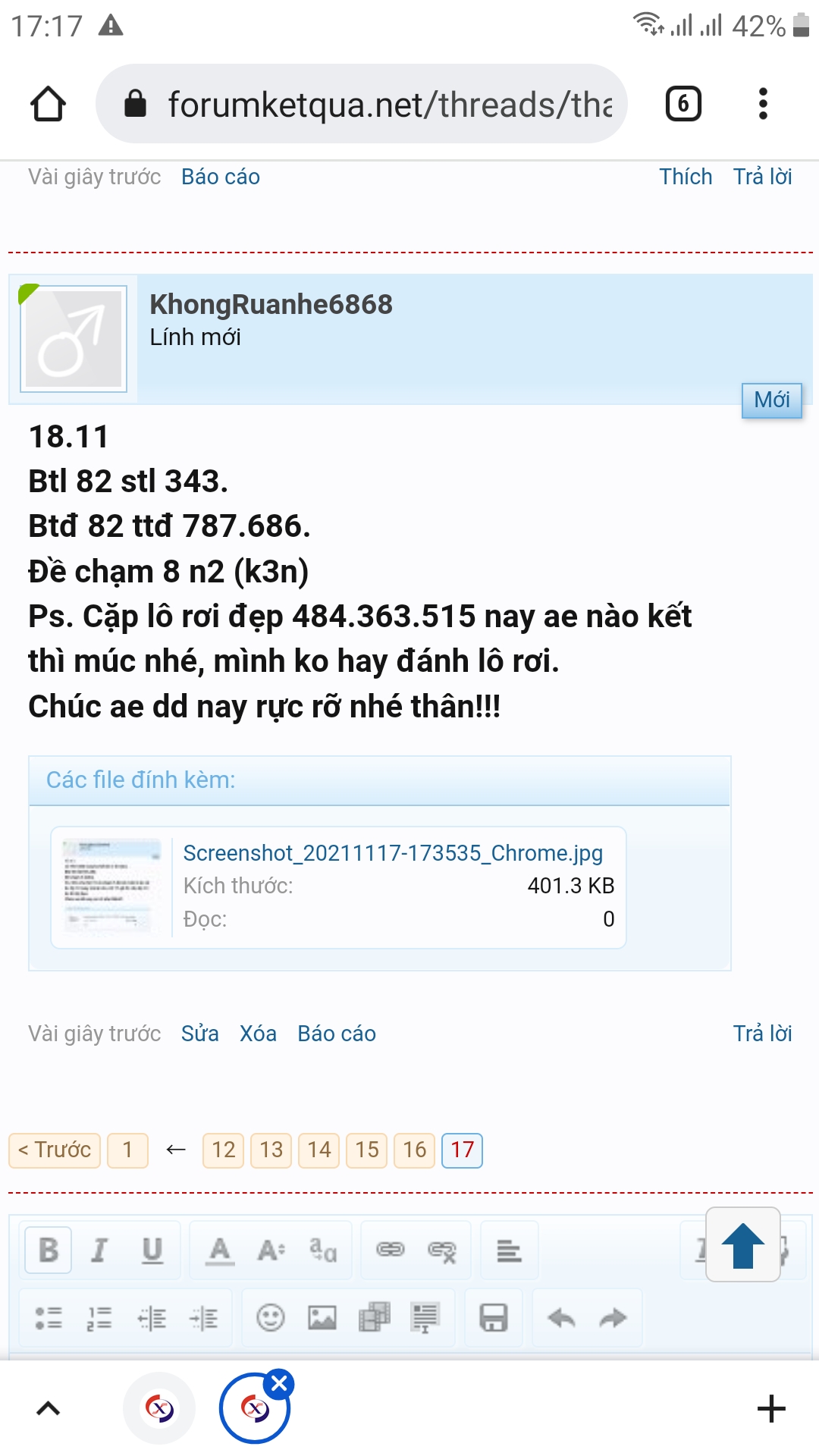
Task: Report KhongRuanhe6868's post via Báo cáo
Action: [337, 1034]
